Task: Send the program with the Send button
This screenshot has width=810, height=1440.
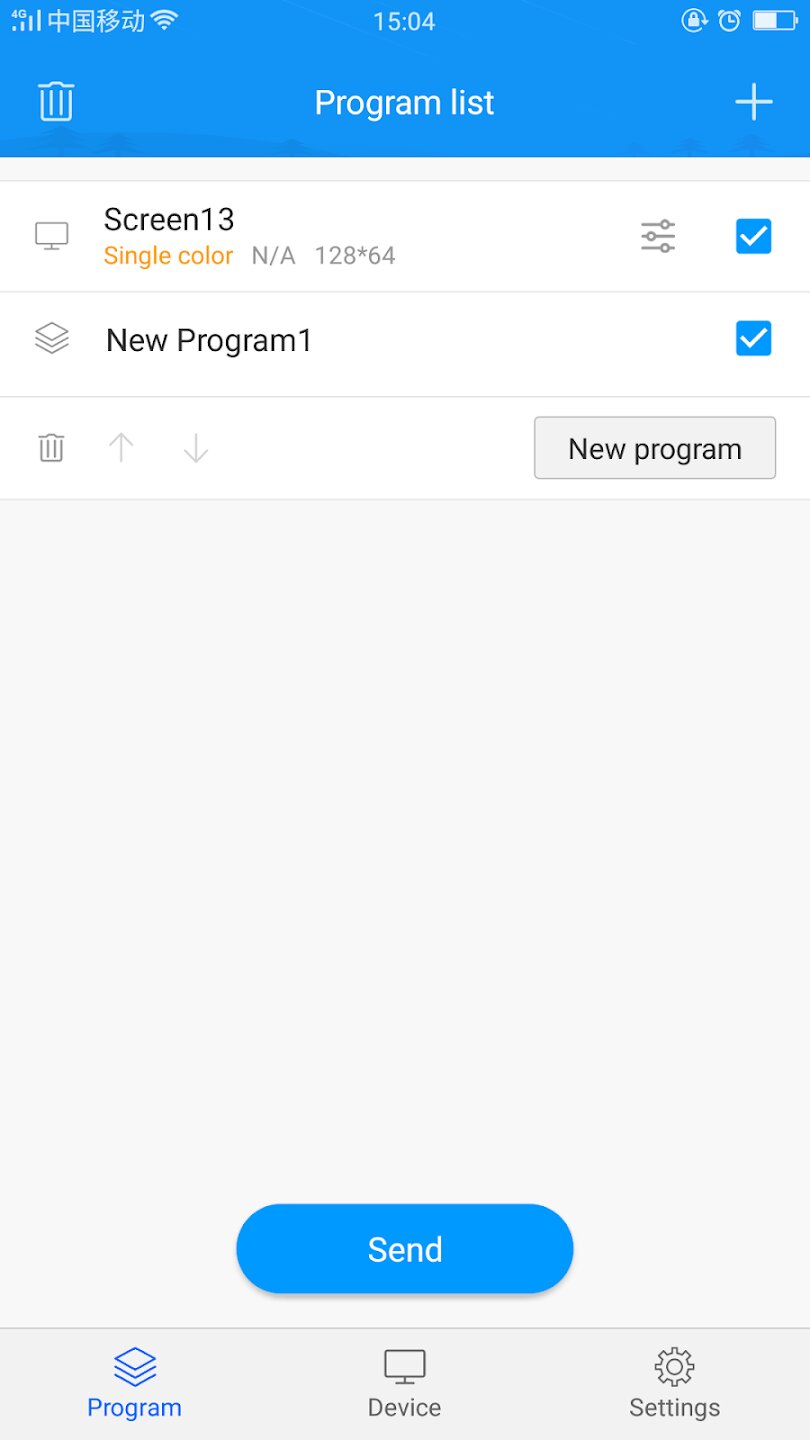Action: click(405, 1249)
